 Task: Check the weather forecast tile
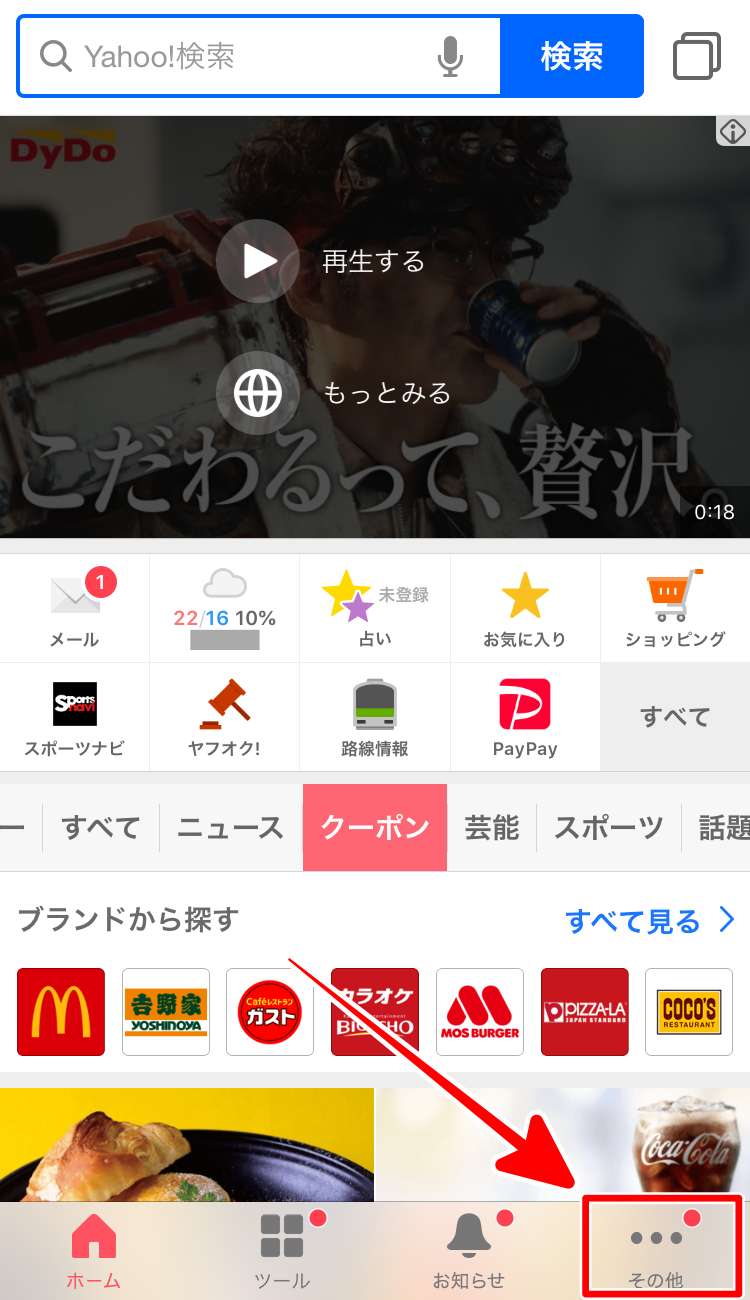tap(224, 608)
